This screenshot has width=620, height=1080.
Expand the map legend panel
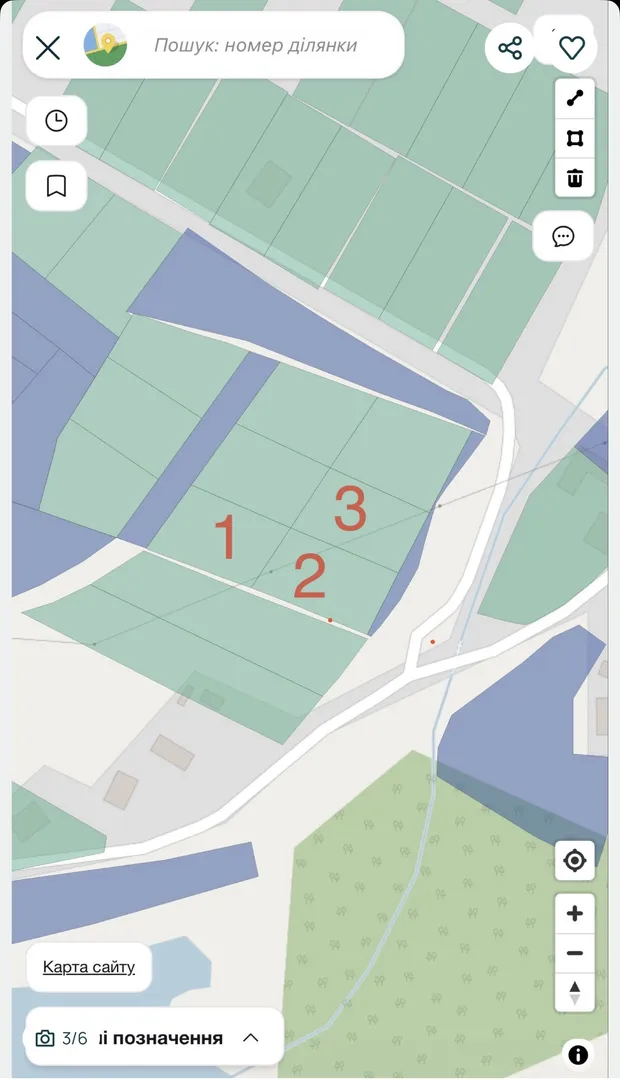pyautogui.click(x=251, y=1037)
